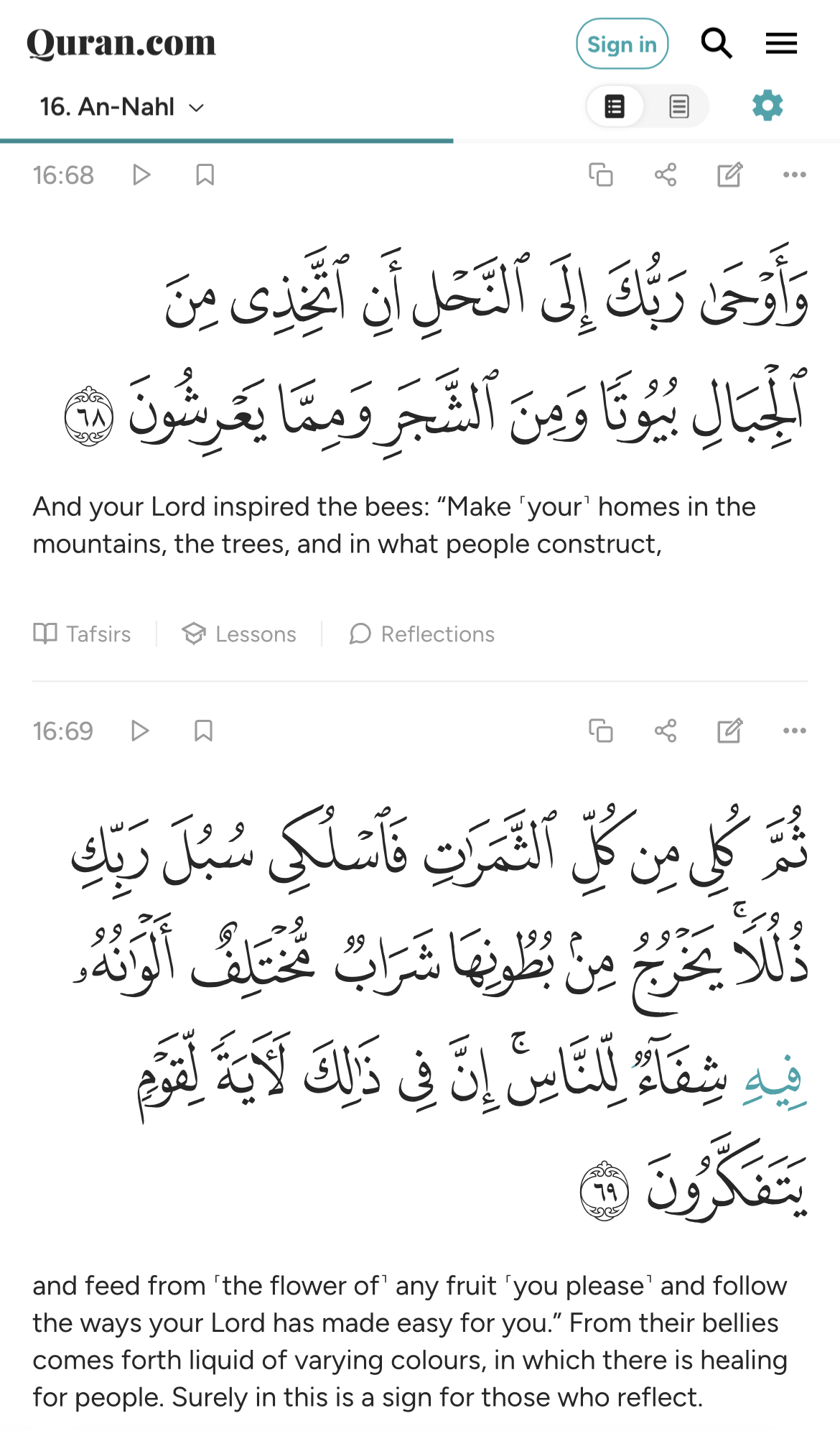Image resolution: width=840 pixels, height=1431 pixels.
Task: Open the search icon
Action: point(716,43)
